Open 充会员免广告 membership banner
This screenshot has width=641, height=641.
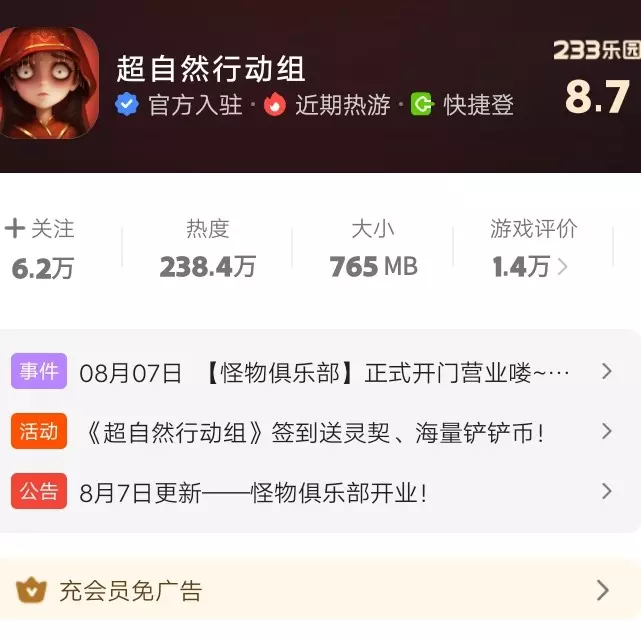[x=320, y=590]
